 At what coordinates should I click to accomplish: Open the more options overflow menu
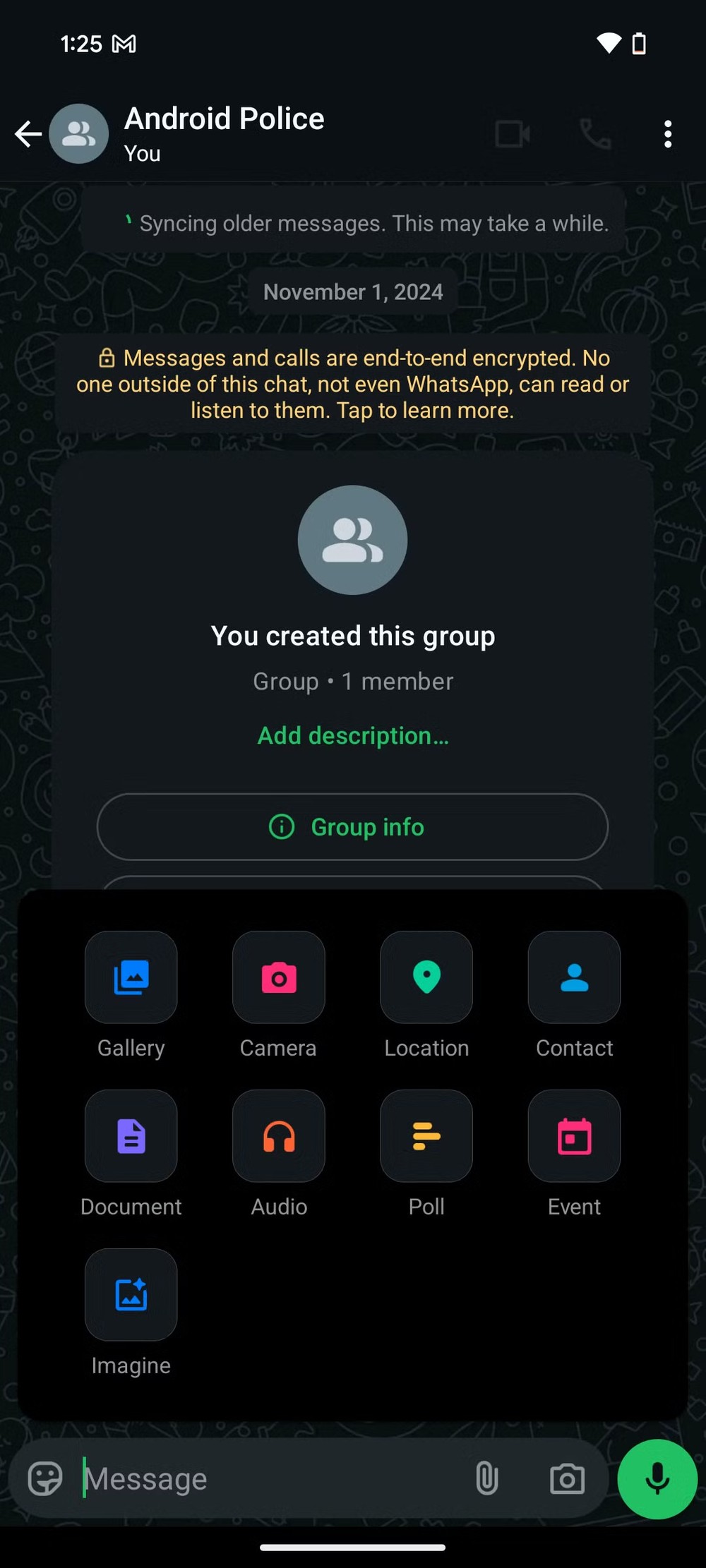pos(667,133)
